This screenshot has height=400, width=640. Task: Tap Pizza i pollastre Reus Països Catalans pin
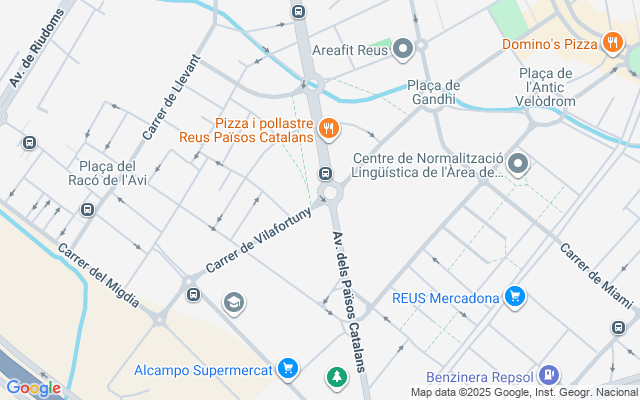pos(327,128)
